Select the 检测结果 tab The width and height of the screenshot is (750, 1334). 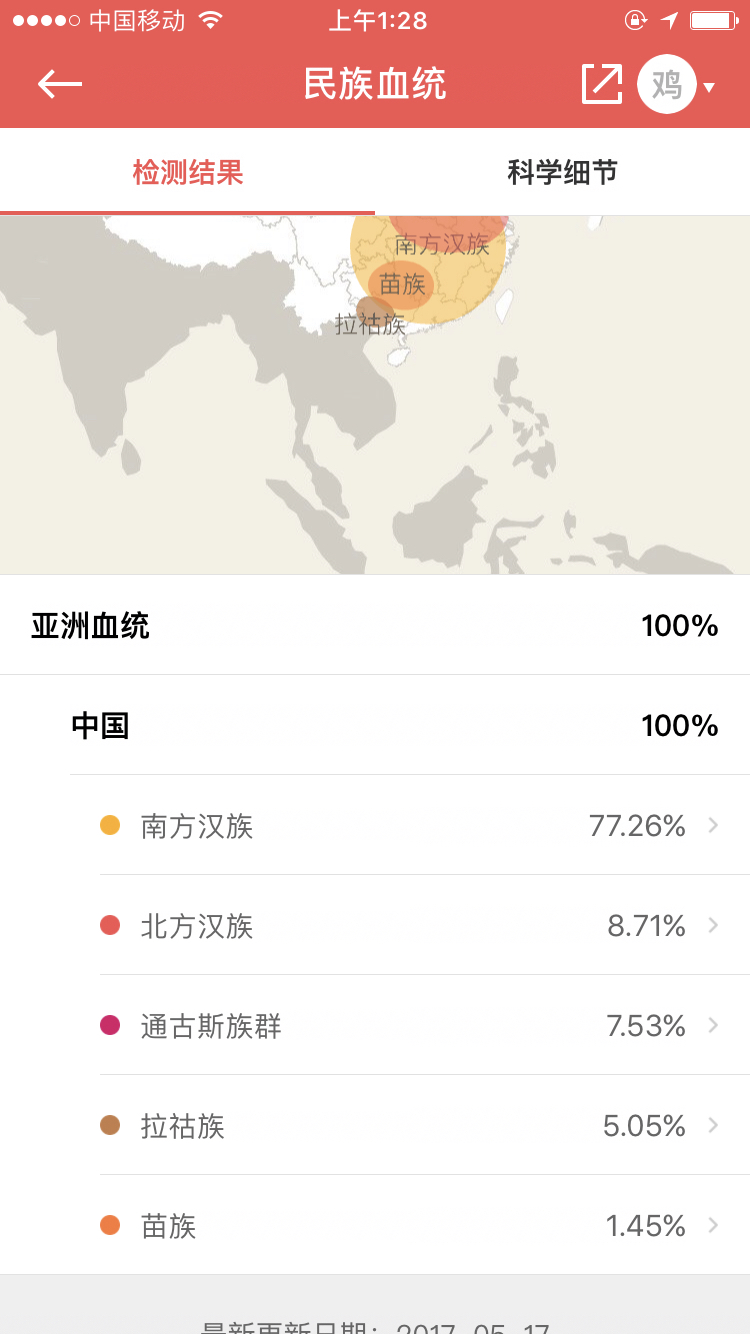188,172
